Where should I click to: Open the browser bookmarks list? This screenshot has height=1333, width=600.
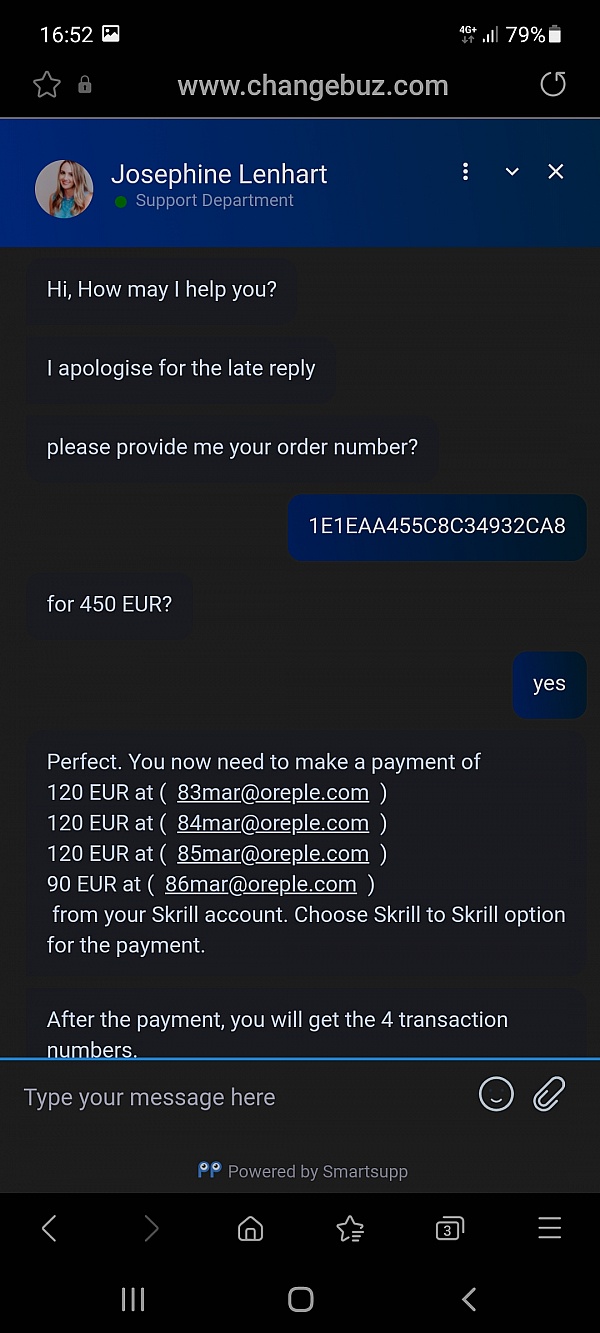[350, 1229]
